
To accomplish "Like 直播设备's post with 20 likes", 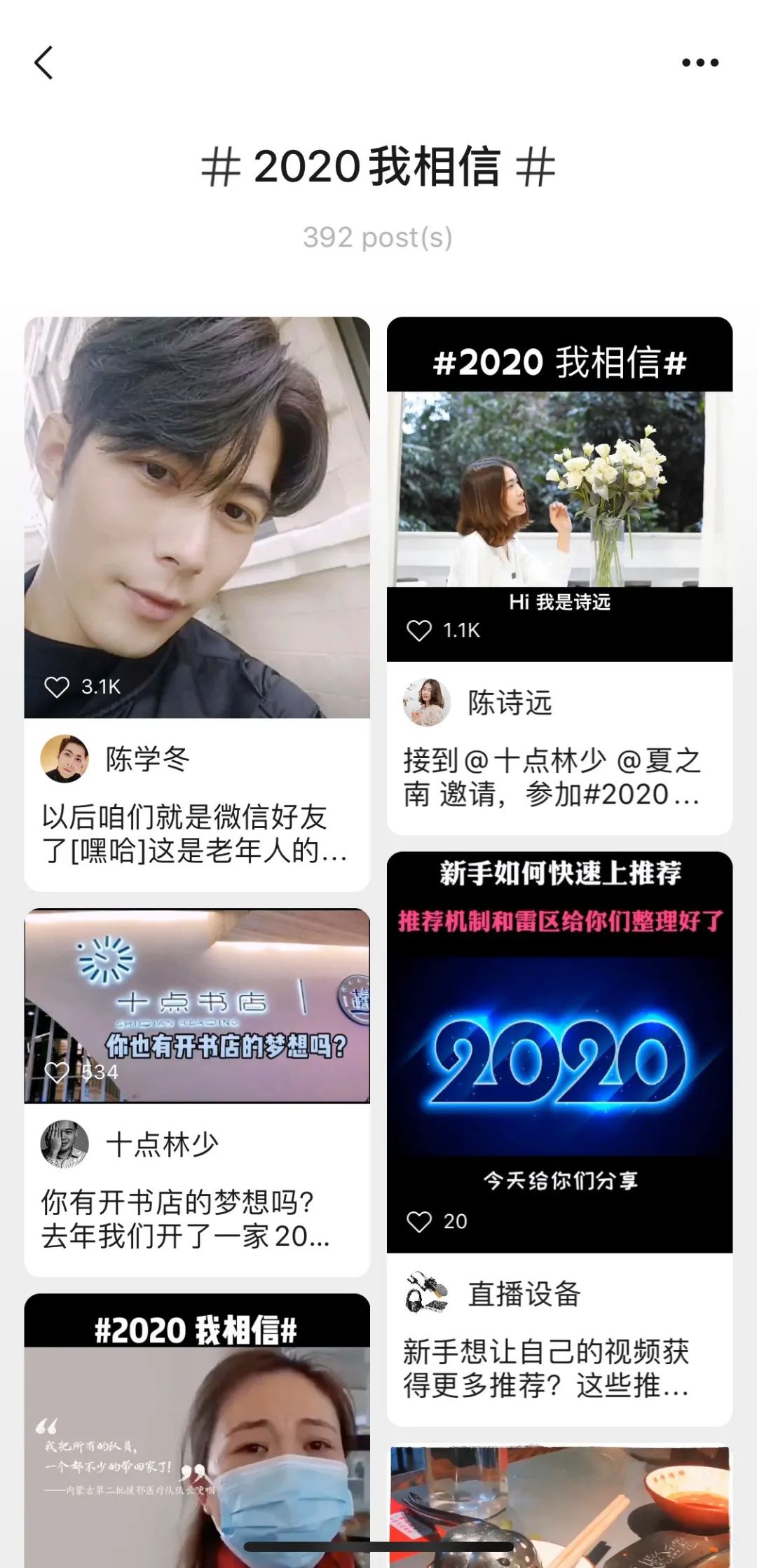I will coord(419,1222).
